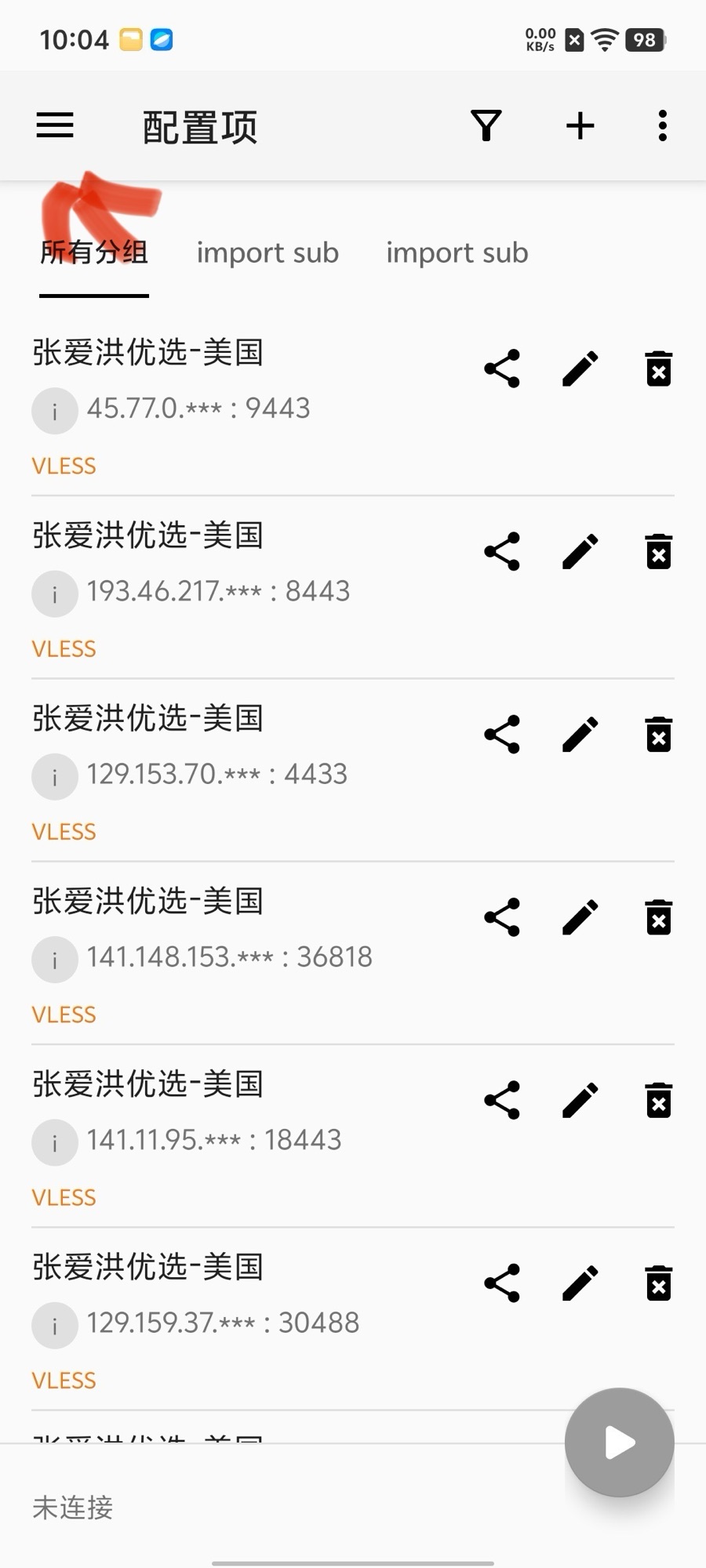Open the overflow three-dot menu

point(661,125)
